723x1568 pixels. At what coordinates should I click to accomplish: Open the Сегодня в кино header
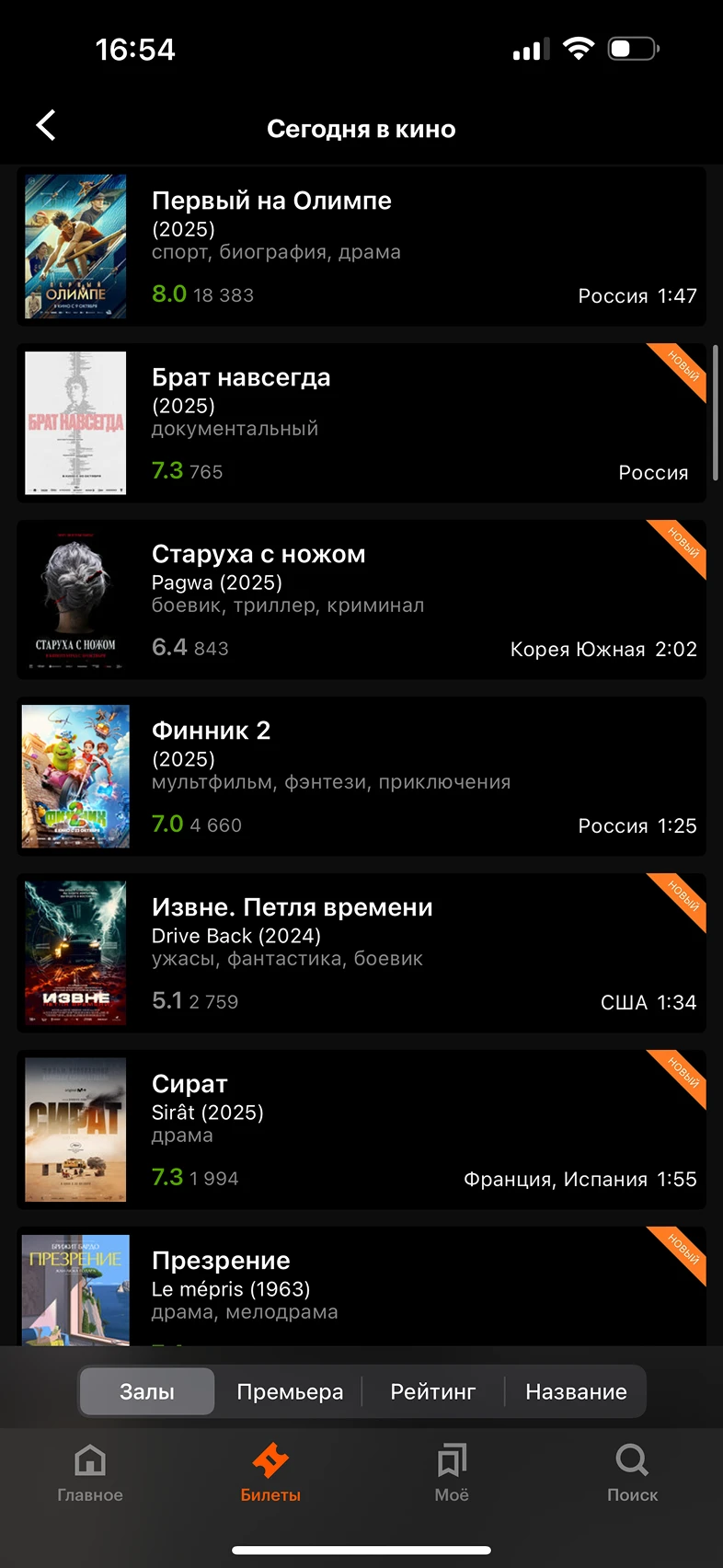coord(361,129)
